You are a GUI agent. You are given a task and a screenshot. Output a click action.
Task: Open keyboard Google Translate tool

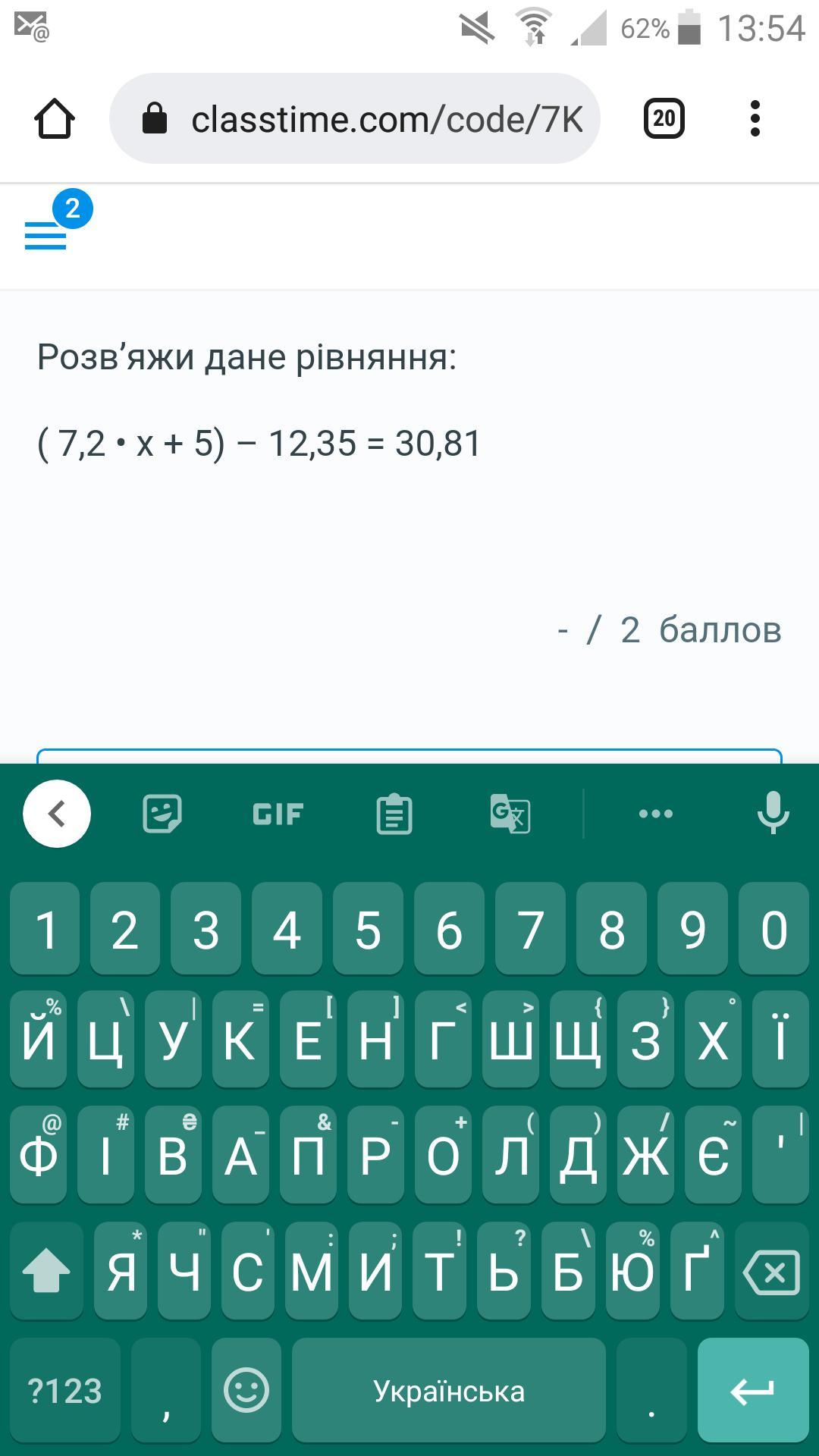(x=510, y=814)
